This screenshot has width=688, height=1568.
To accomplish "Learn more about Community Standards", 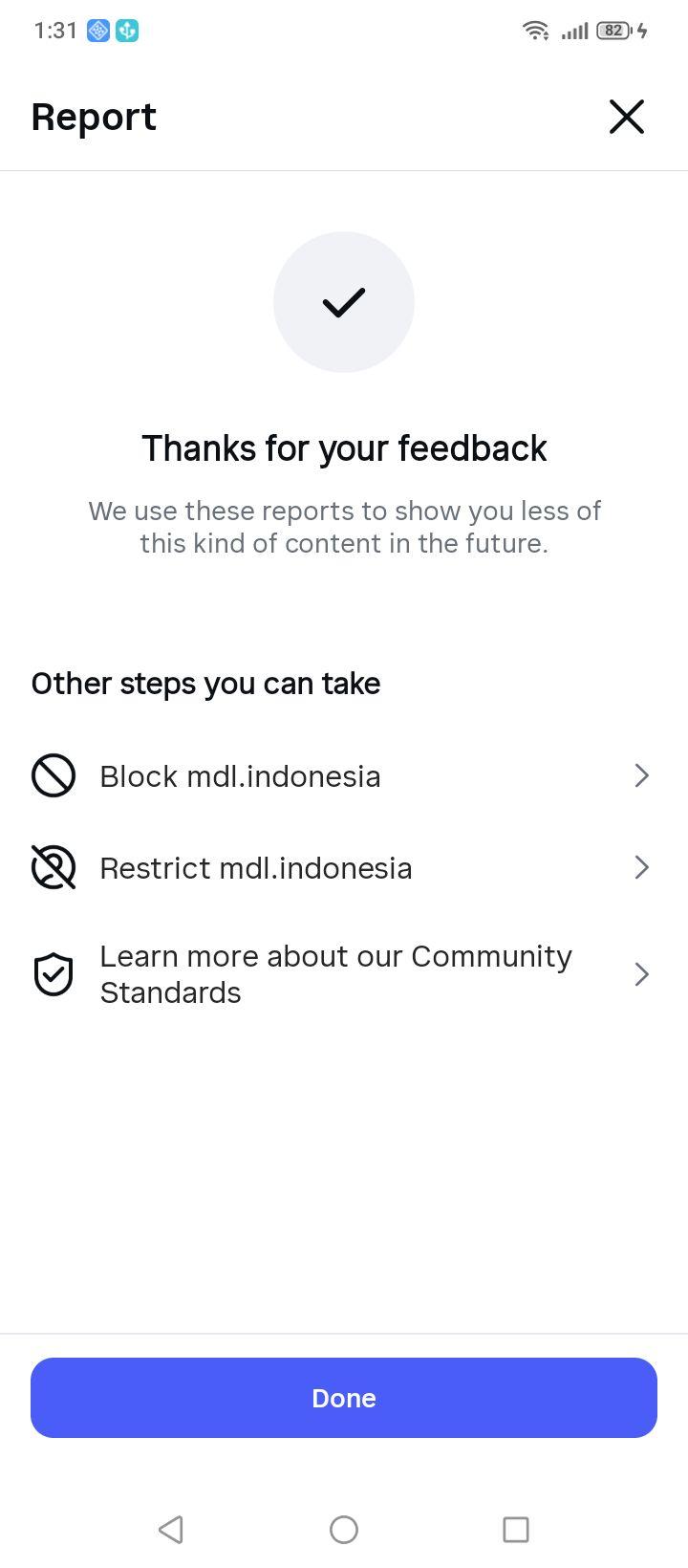I will pos(344,974).
